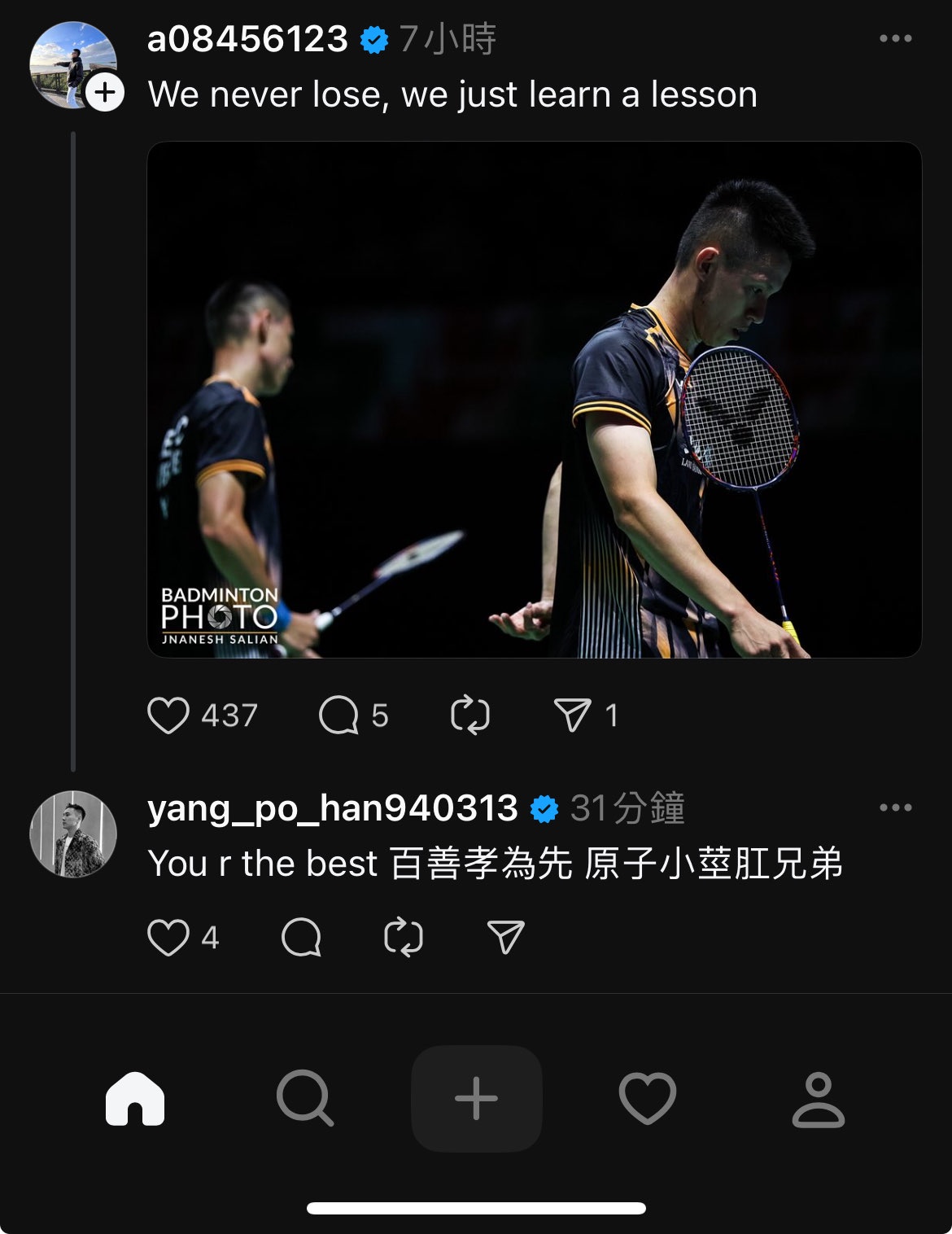This screenshot has width=952, height=1234.
Task: Open the badminton photo in the post
Action: click(x=534, y=399)
